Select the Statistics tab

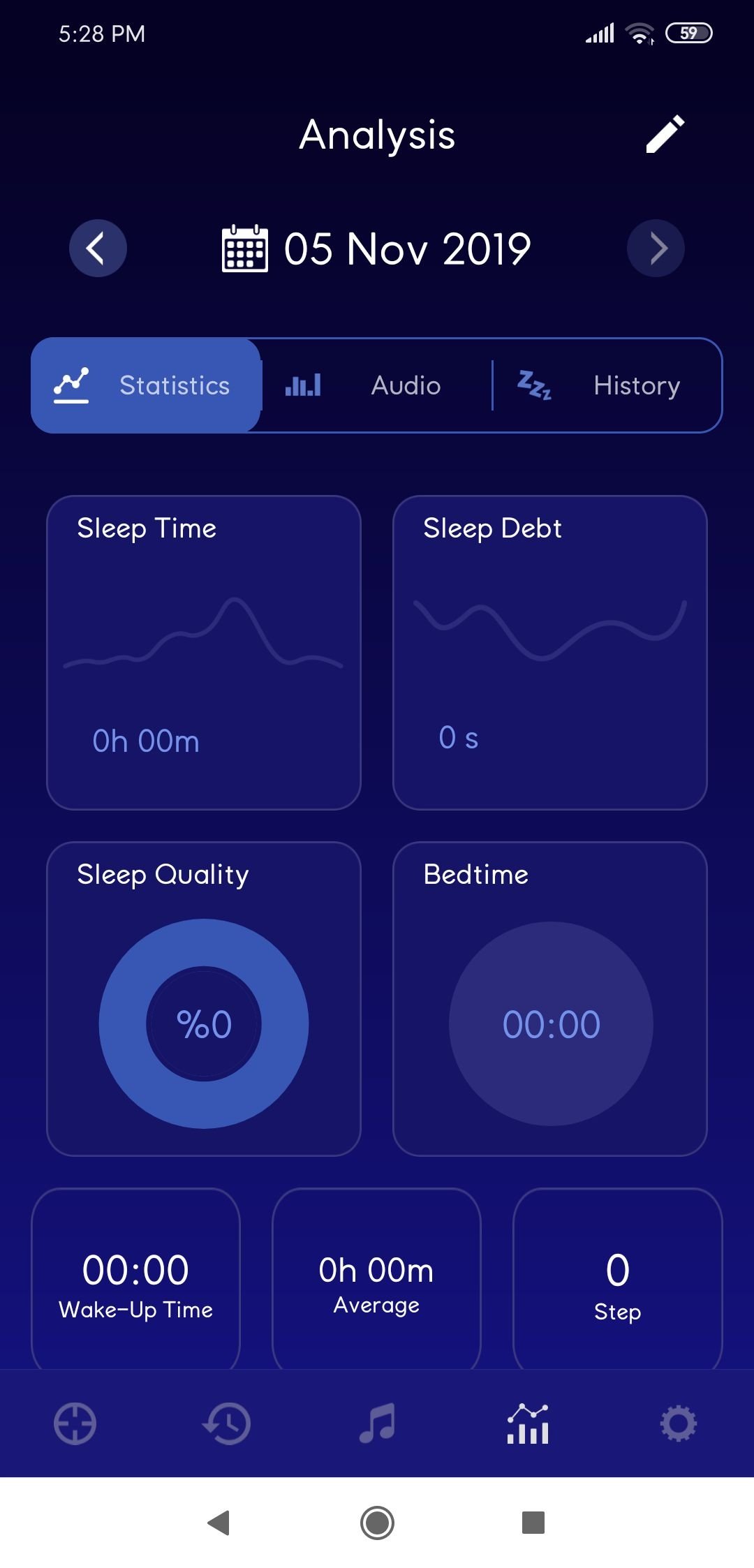pyautogui.click(x=146, y=385)
